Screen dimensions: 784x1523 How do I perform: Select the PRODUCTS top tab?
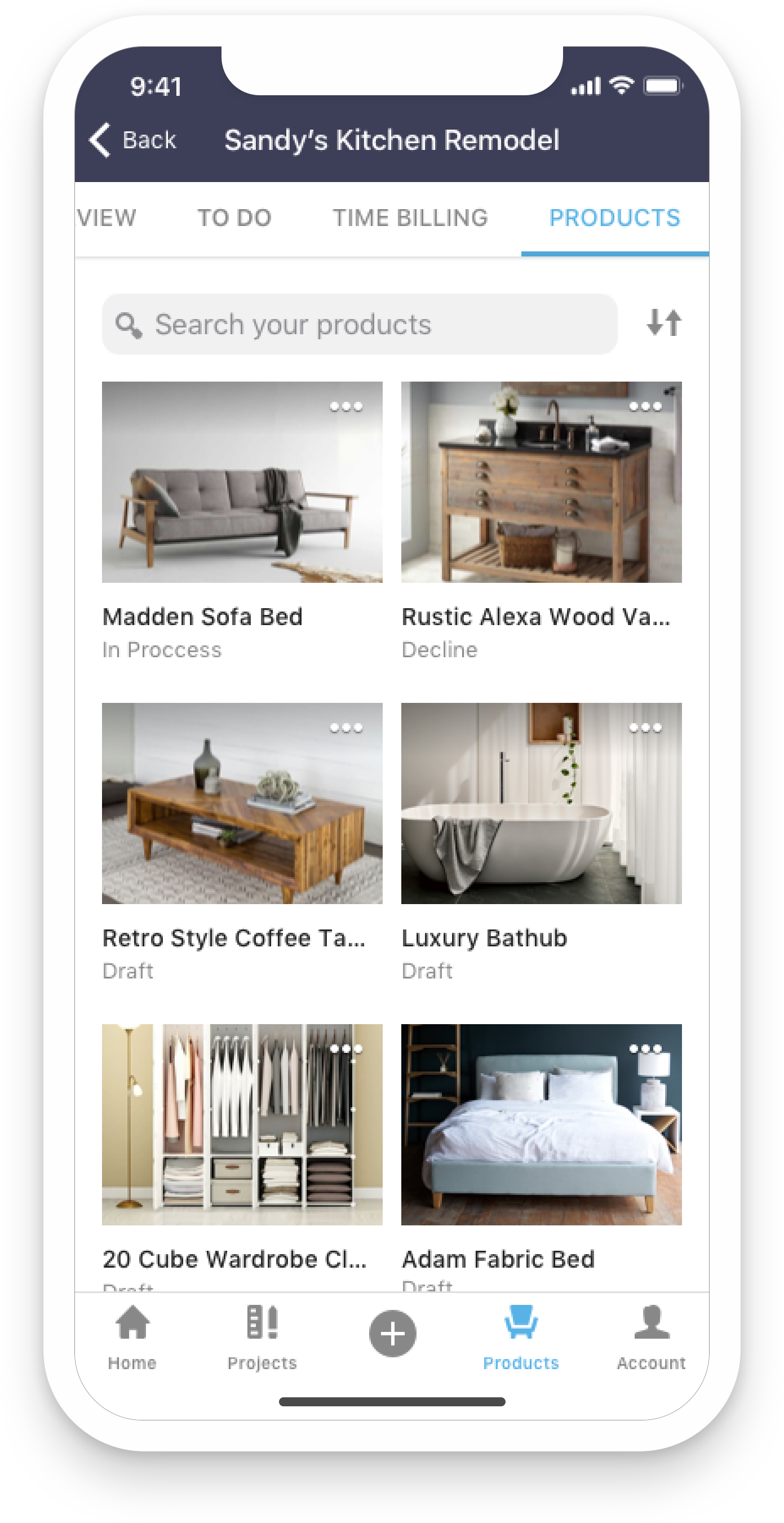click(x=614, y=218)
